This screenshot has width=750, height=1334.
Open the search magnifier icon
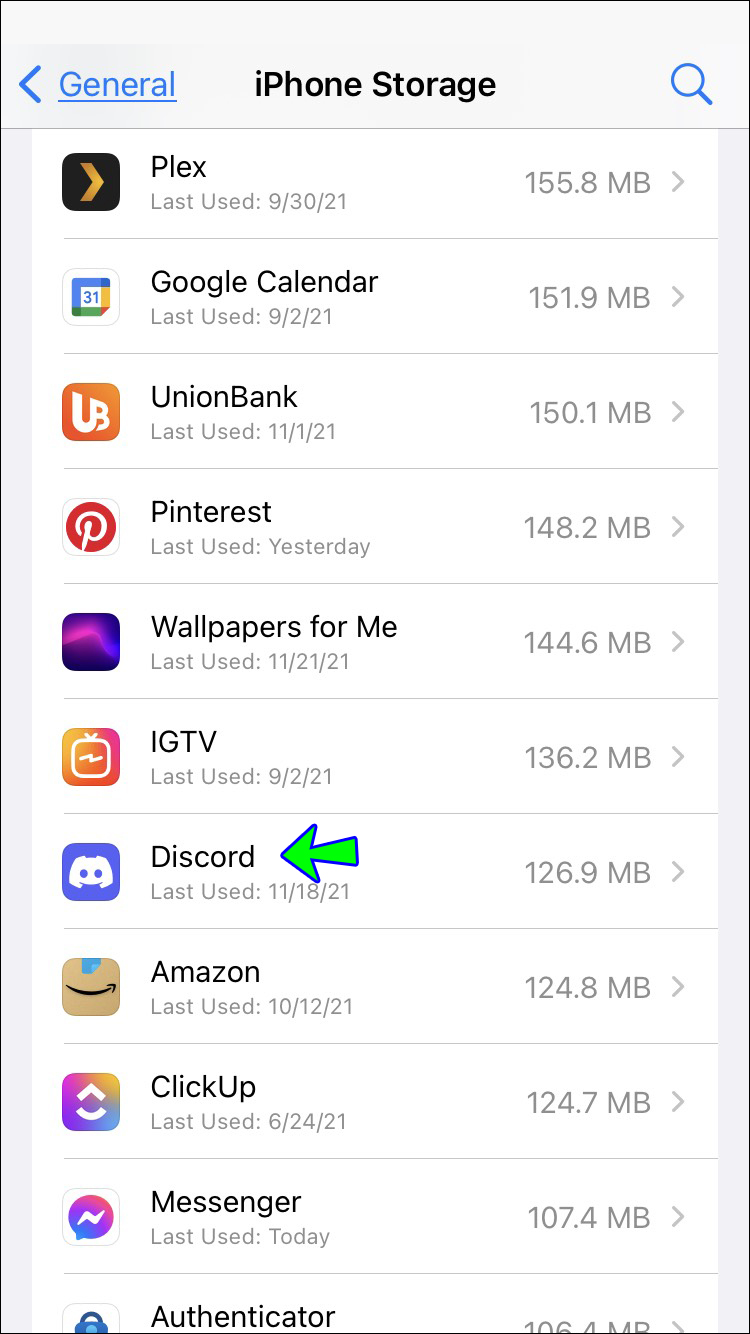pyautogui.click(x=690, y=85)
